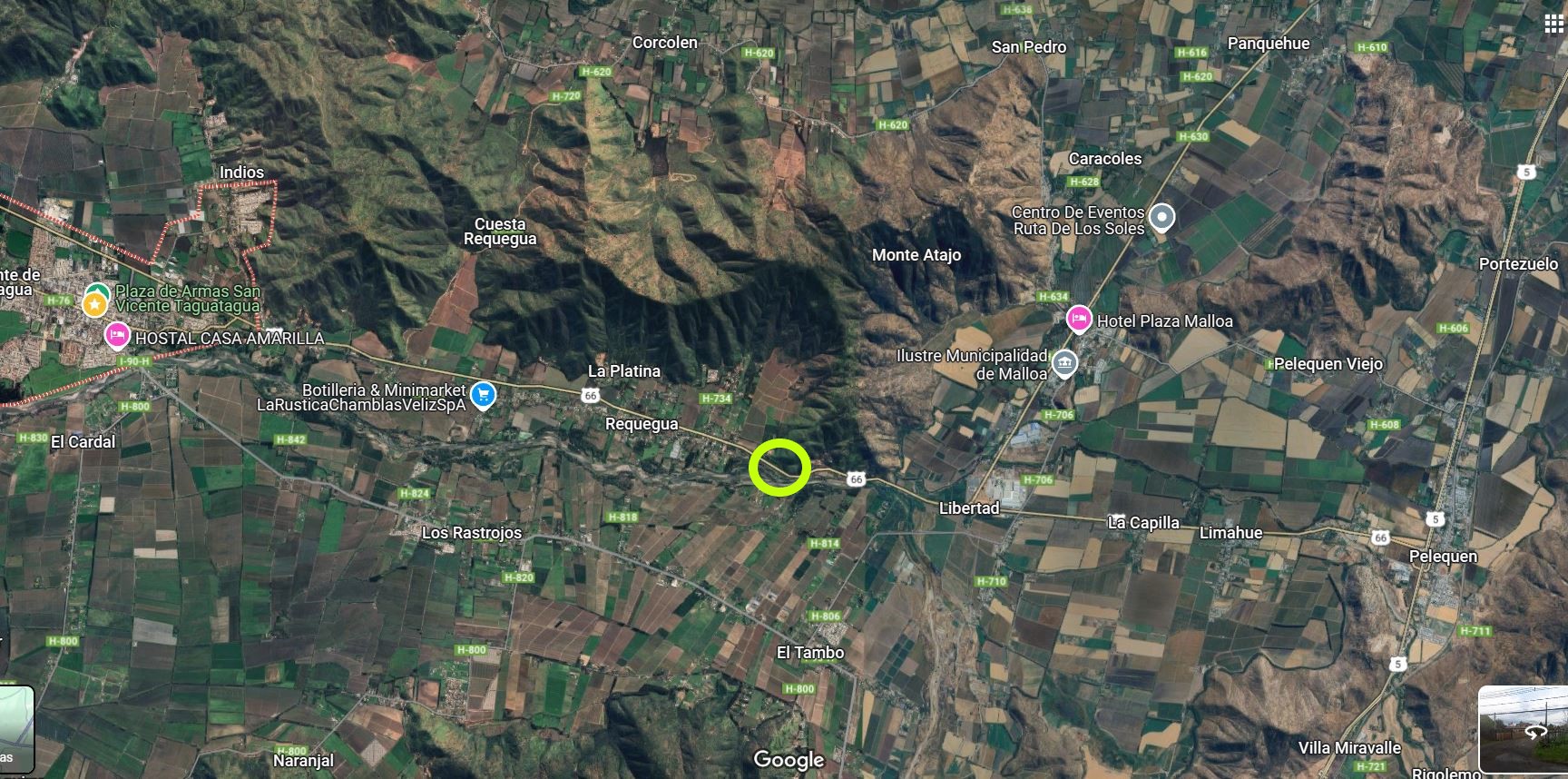Open the Street View preview thumbnail

[x=1522, y=729]
